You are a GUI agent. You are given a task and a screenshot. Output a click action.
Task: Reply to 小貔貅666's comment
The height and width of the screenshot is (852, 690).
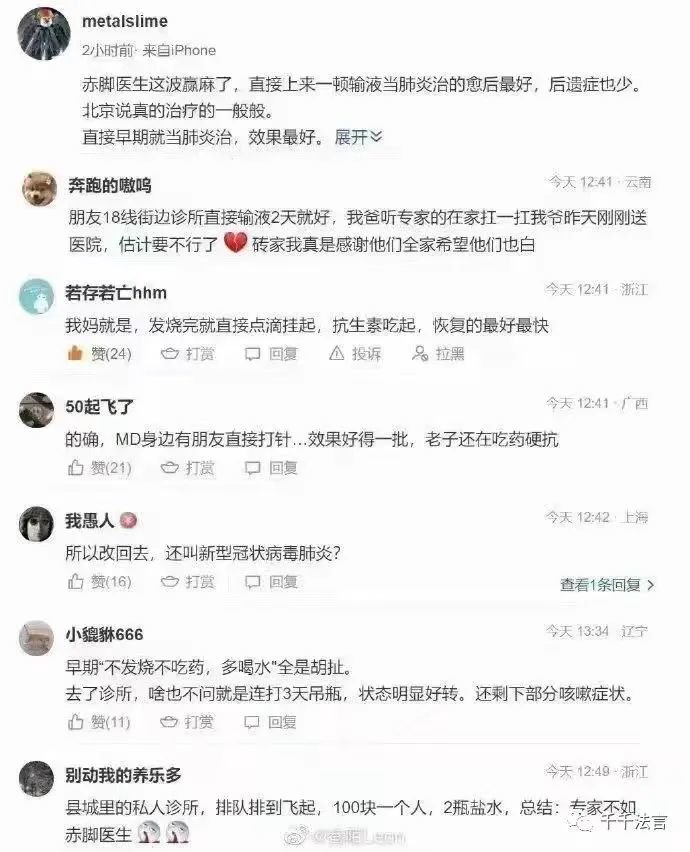pos(272,722)
